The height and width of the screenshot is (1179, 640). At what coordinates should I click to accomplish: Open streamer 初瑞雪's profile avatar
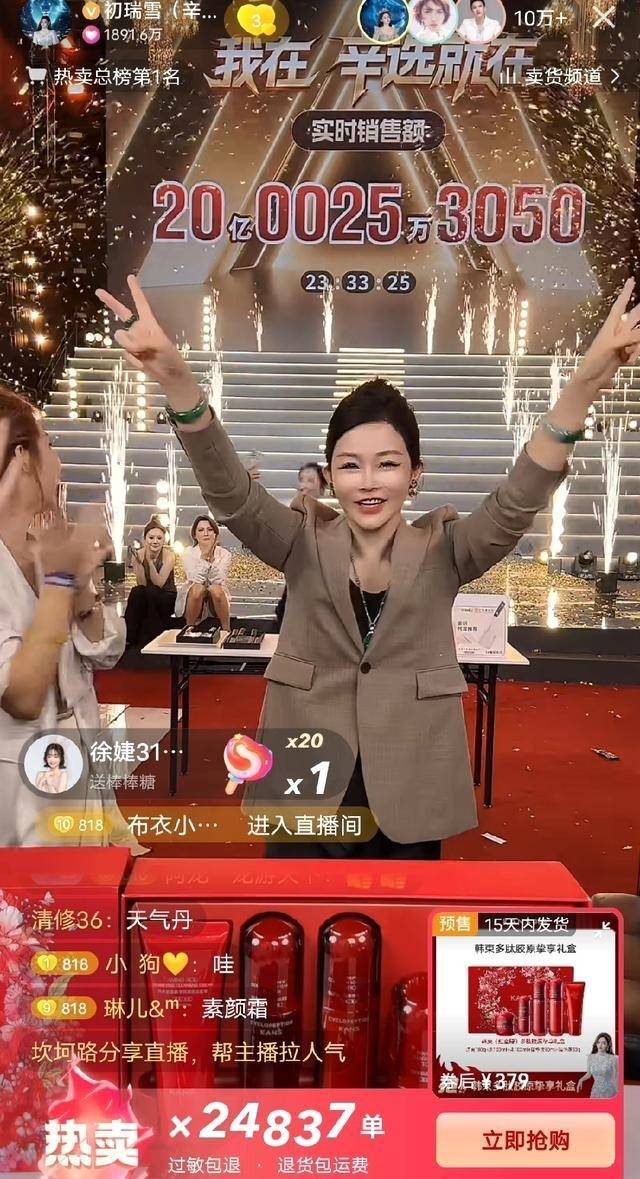click(x=45, y=22)
